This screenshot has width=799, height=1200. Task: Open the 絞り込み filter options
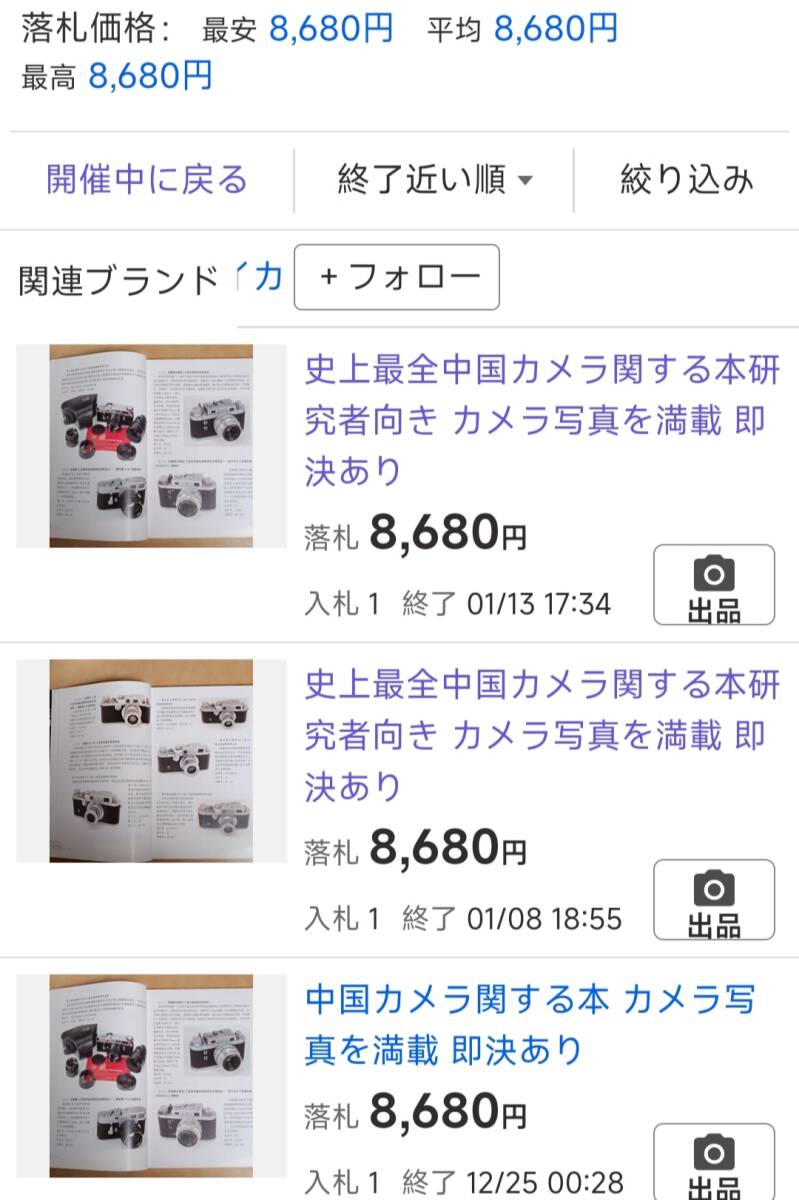686,181
